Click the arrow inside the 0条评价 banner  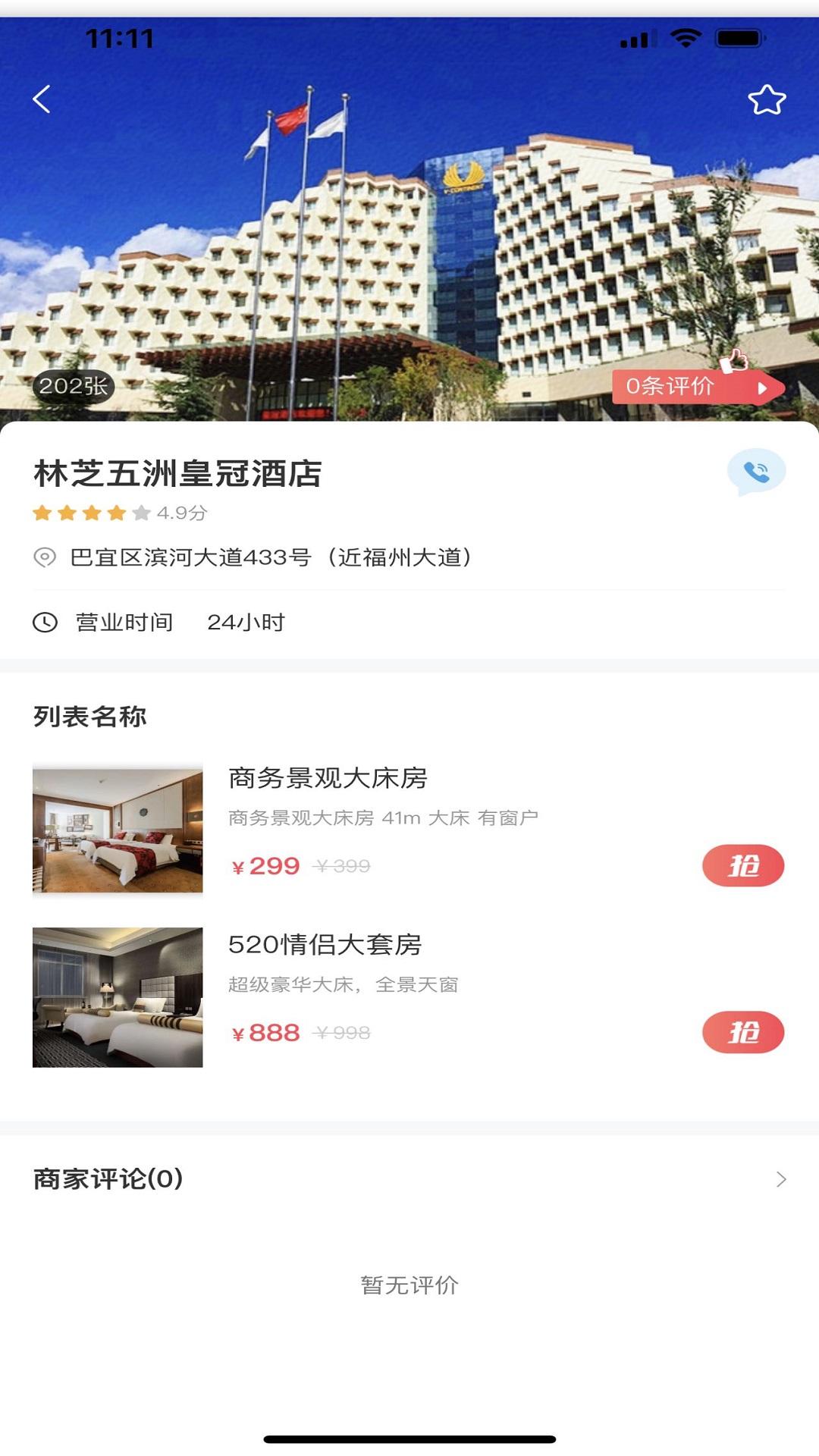[x=763, y=388]
